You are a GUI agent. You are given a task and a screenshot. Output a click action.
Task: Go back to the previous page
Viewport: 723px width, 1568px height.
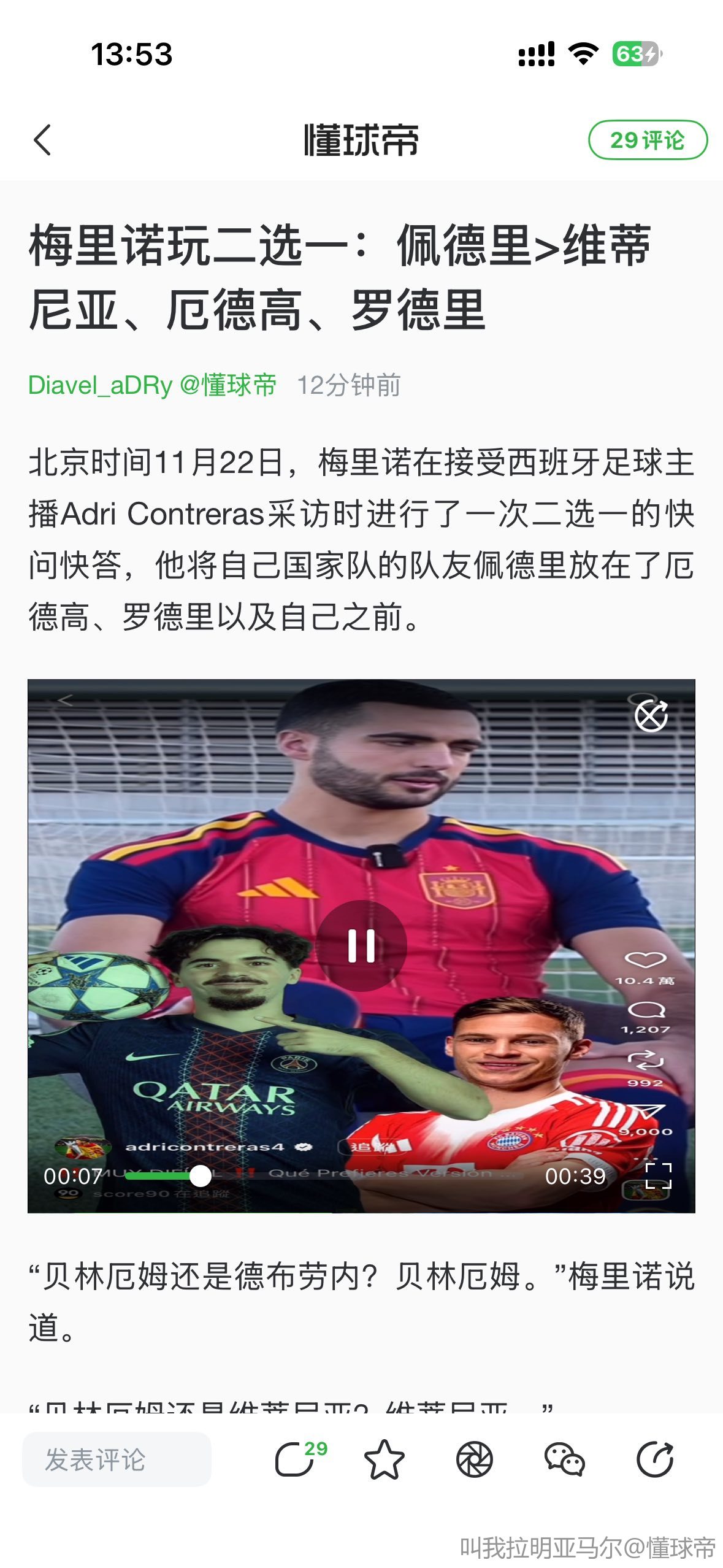(42, 140)
